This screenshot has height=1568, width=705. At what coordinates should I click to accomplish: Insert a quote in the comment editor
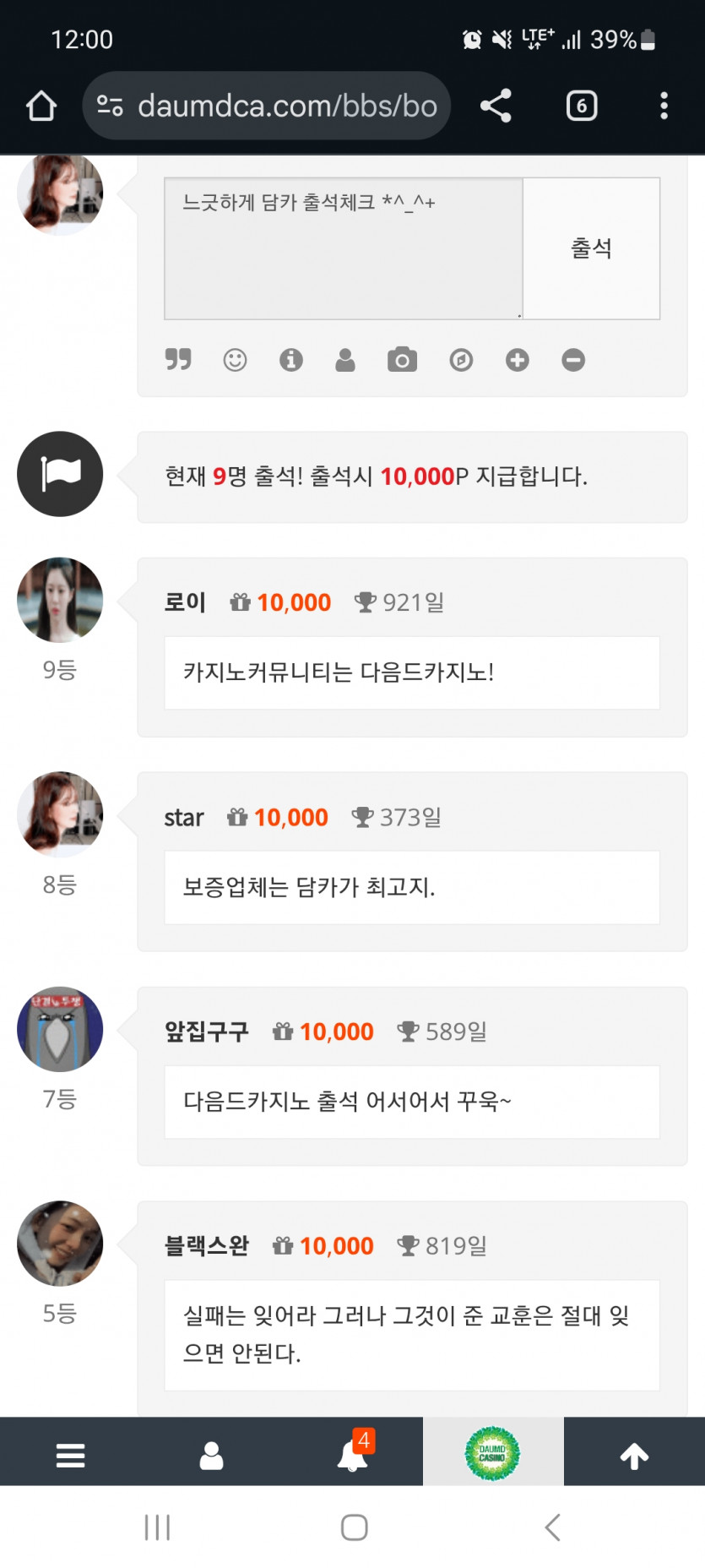[178, 359]
